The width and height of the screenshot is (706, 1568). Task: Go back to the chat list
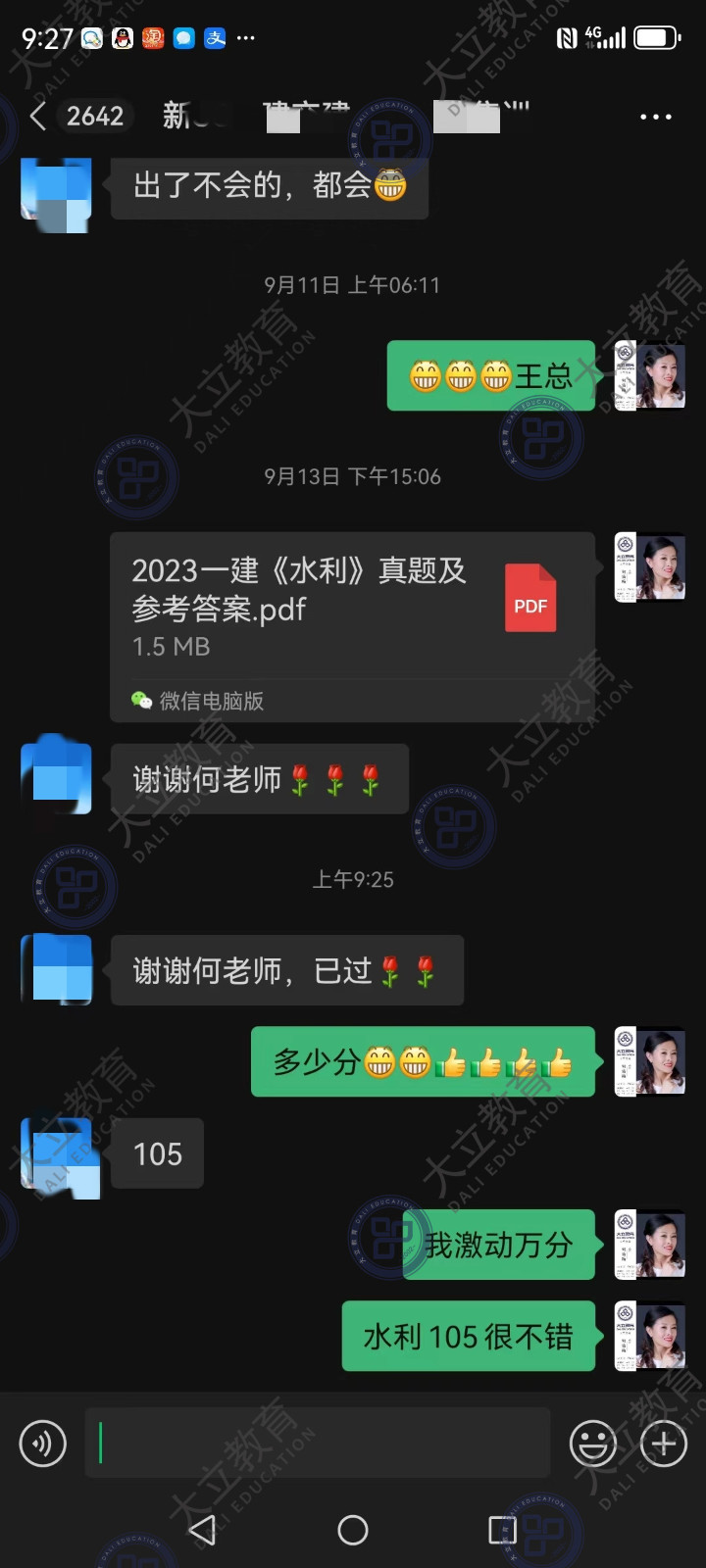38,117
